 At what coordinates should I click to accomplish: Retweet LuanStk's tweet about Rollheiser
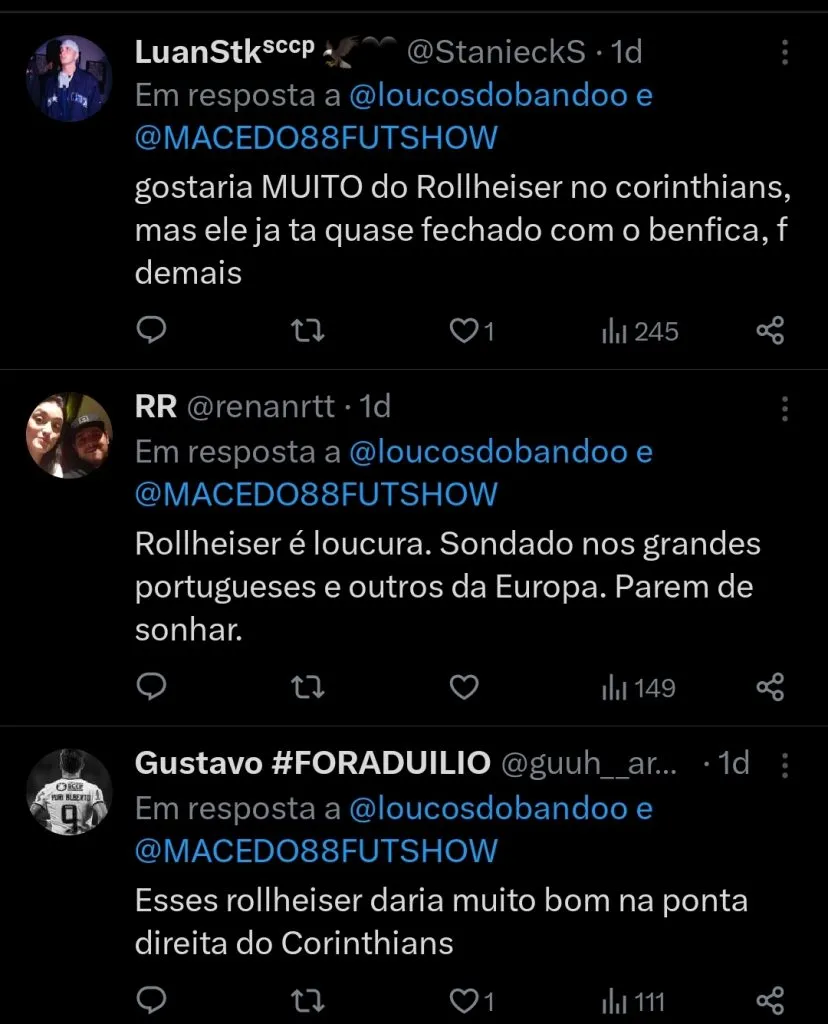pyautogui.click(x=308, y=330)
